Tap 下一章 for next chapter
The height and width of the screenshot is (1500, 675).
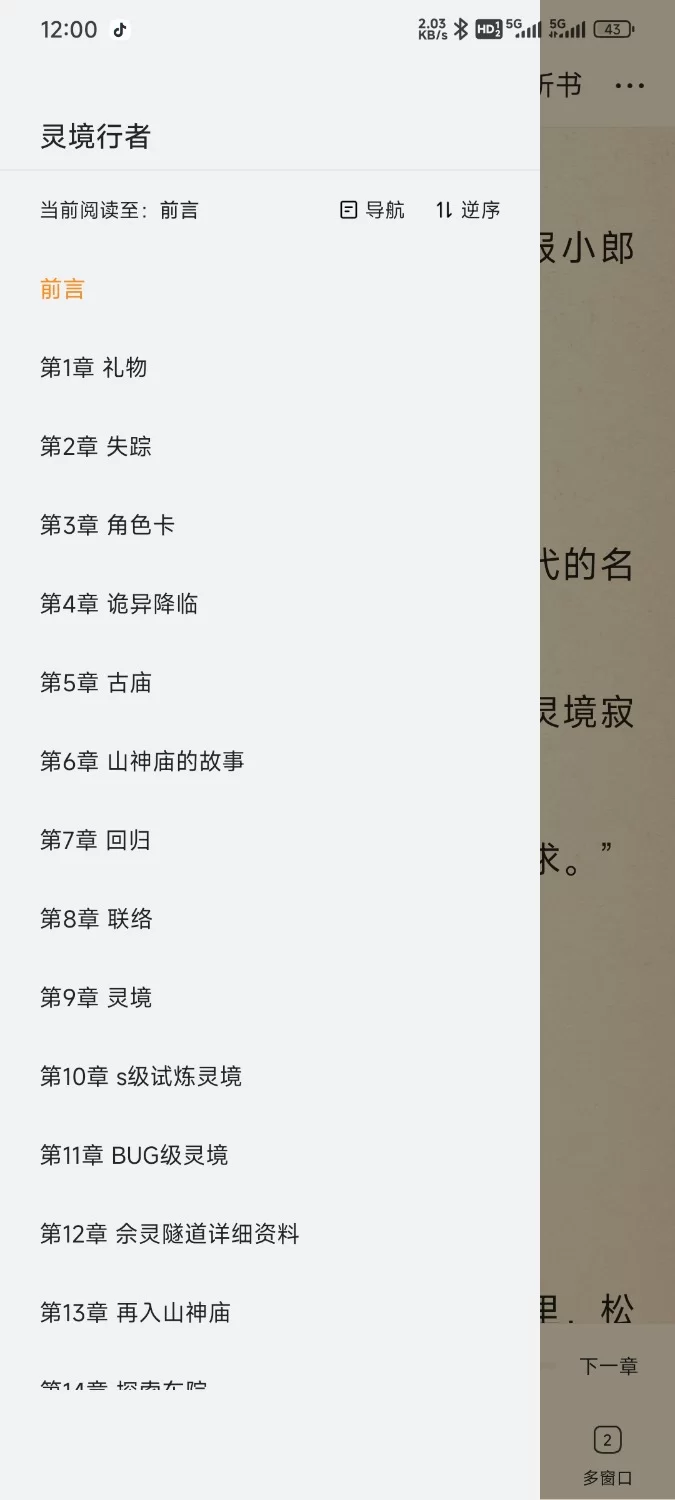click(x=608, y=1366)
